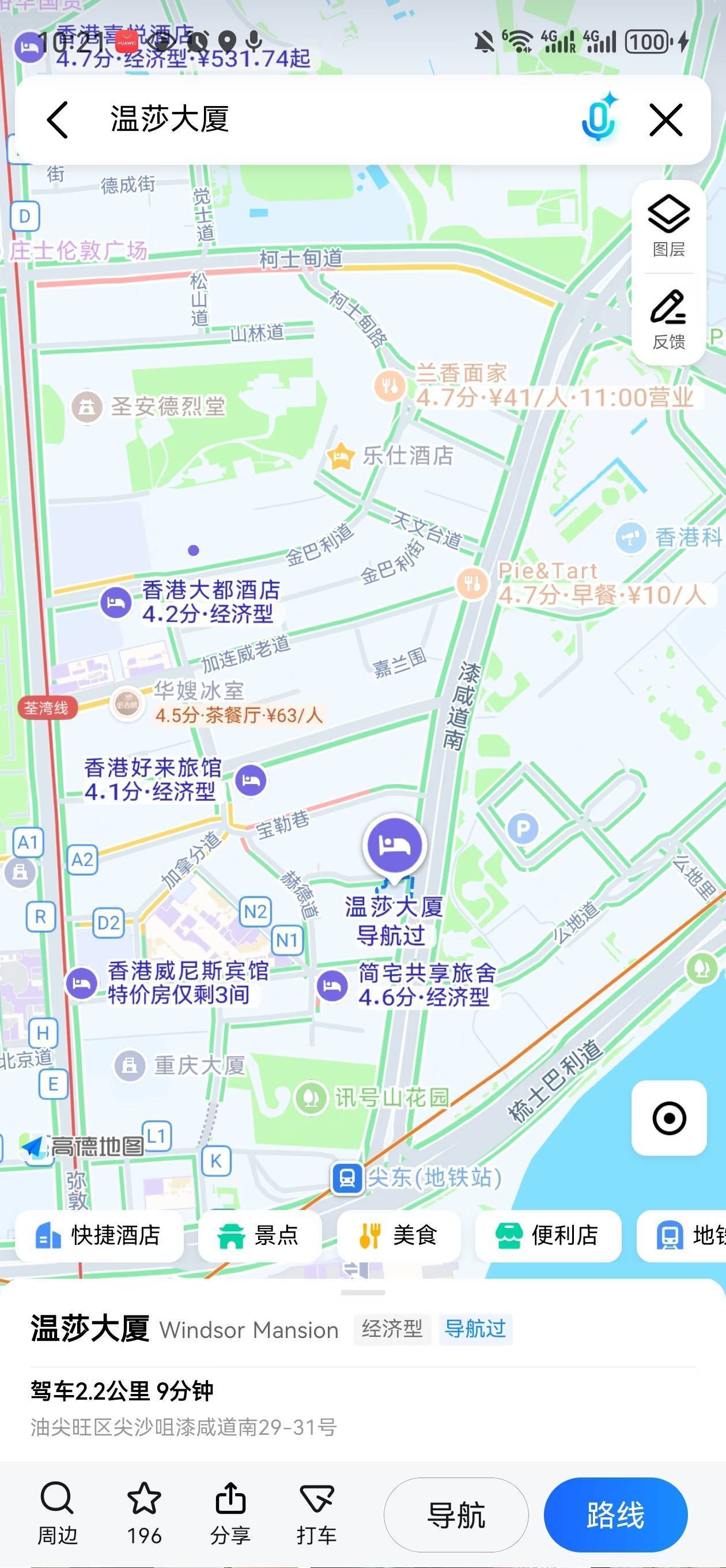The image size is (726, 1568).
Task: Start 导航 navigation
Action: pyautogui.click(x=456, y=1514)
